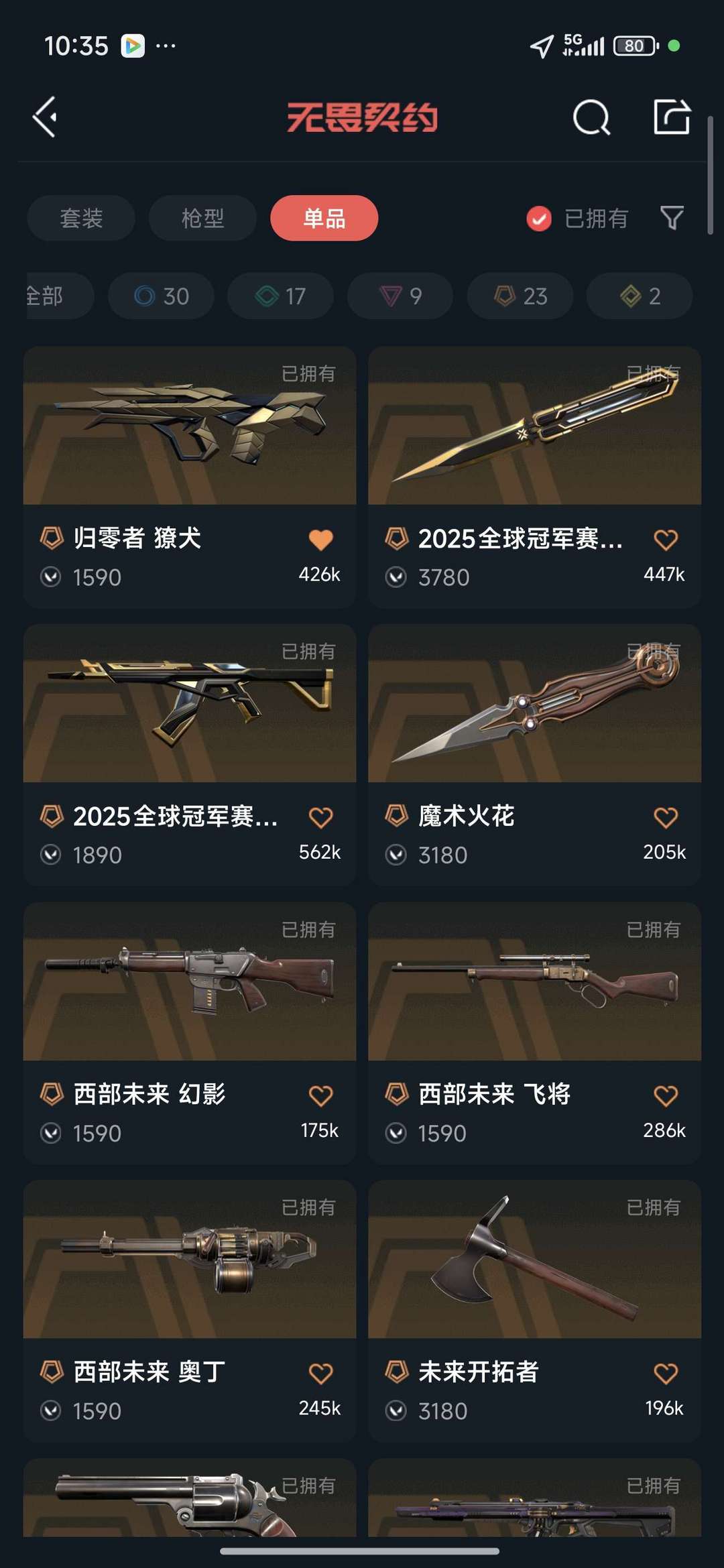Screen dimensions: 724x1568
Task: Like the 未来开拓者 axe skin
Action: (x=665, y=1374)
